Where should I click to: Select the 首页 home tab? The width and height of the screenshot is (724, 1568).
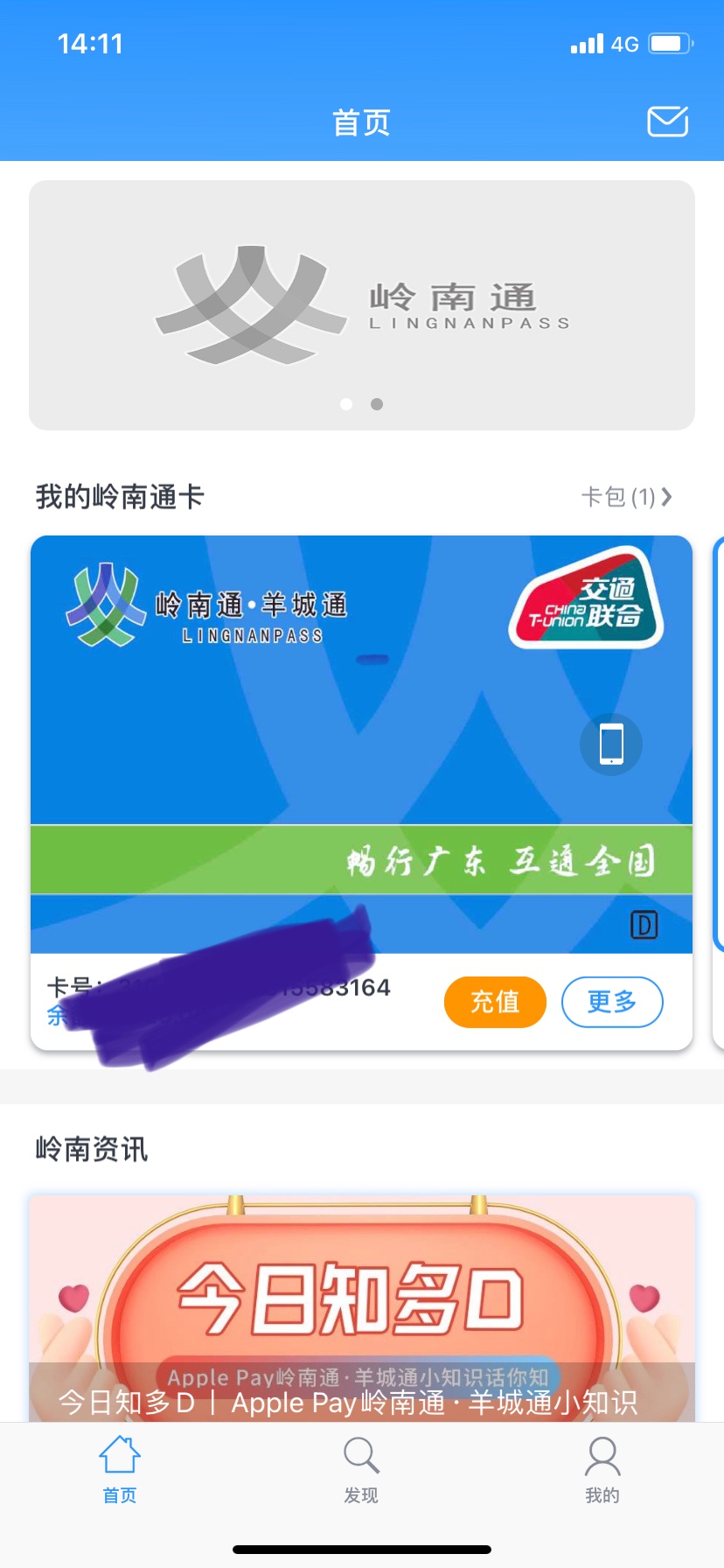click(120, 1470)
